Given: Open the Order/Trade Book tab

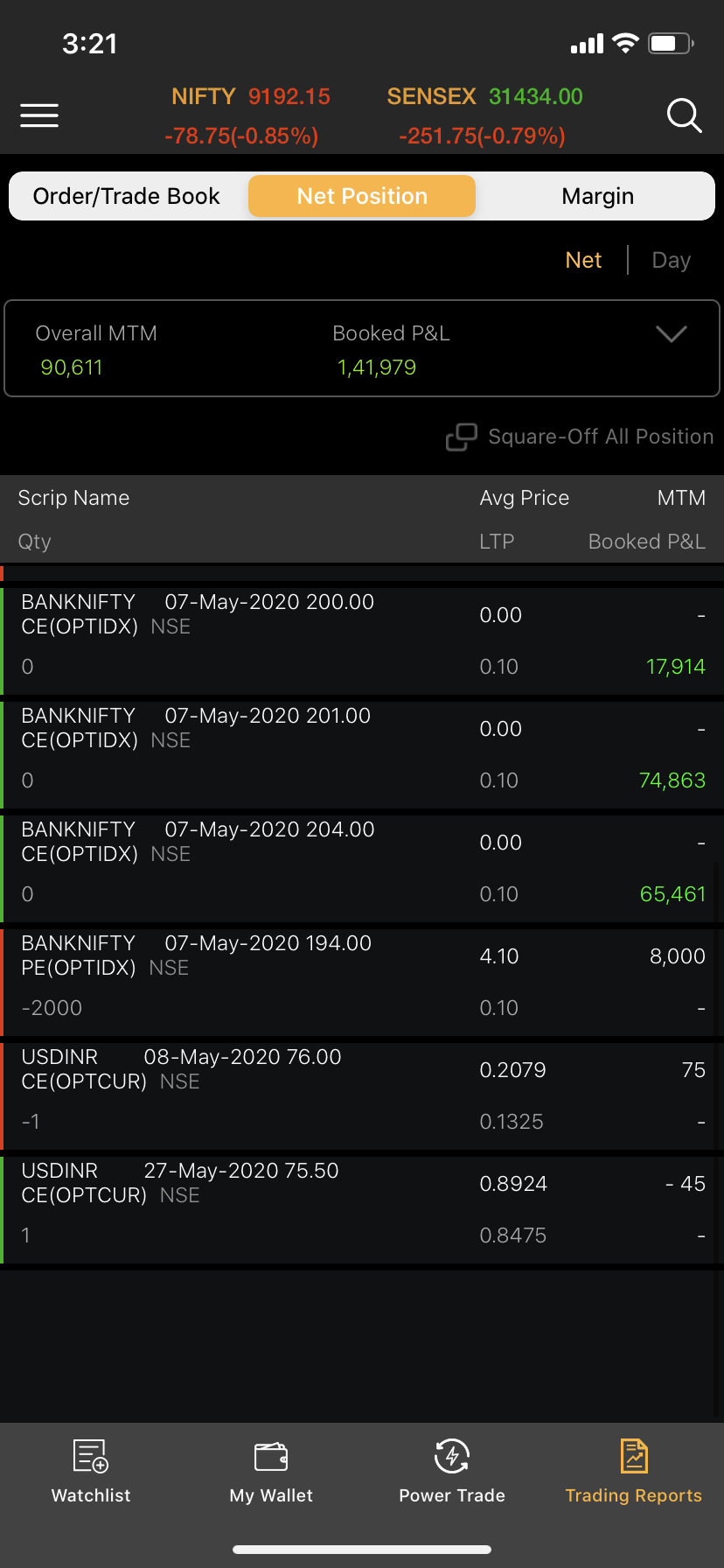Looking at the screenshot, I should coord(125,195).
